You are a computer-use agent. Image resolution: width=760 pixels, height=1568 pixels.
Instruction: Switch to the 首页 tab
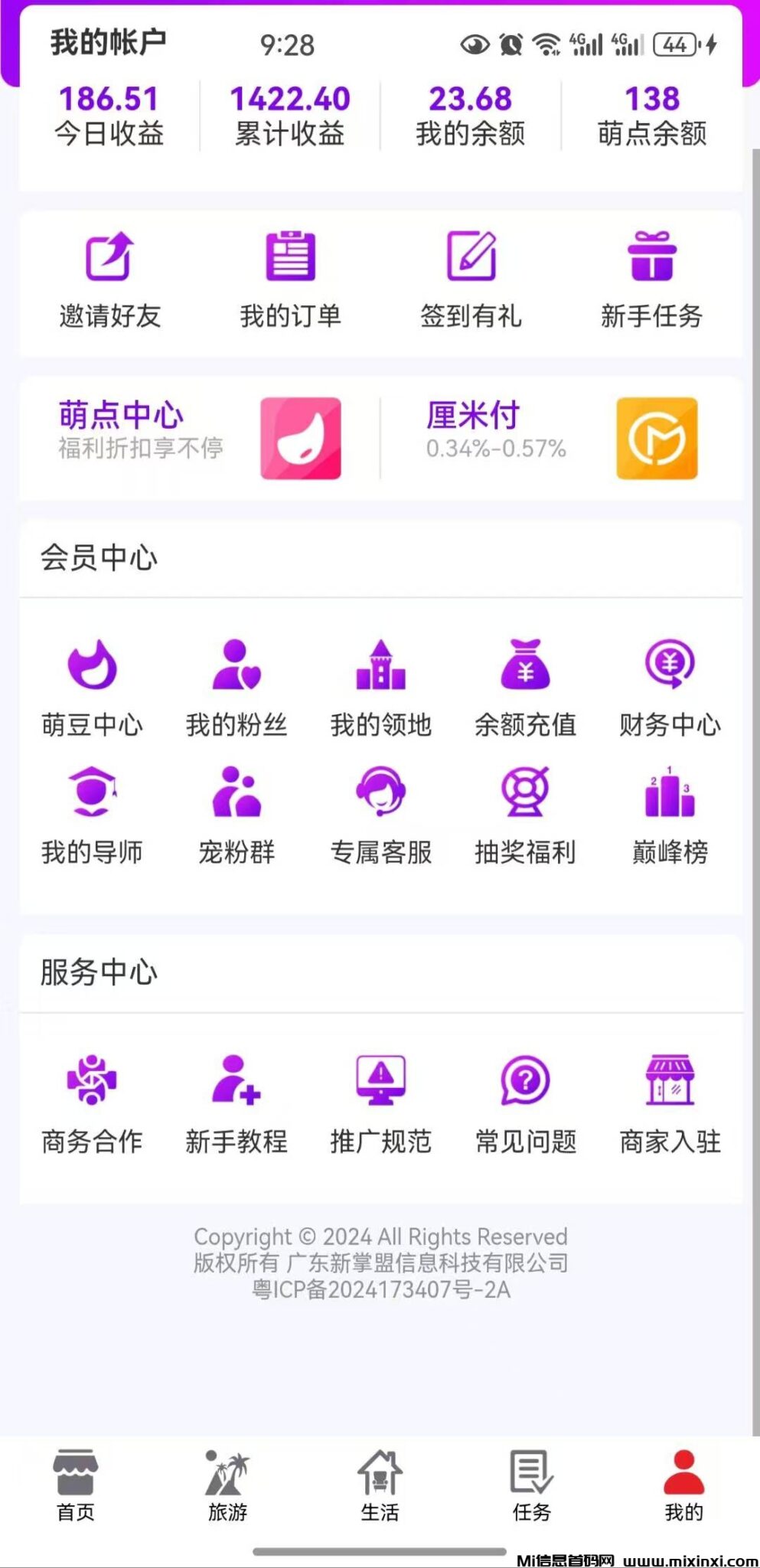(x=75, y=1485)
